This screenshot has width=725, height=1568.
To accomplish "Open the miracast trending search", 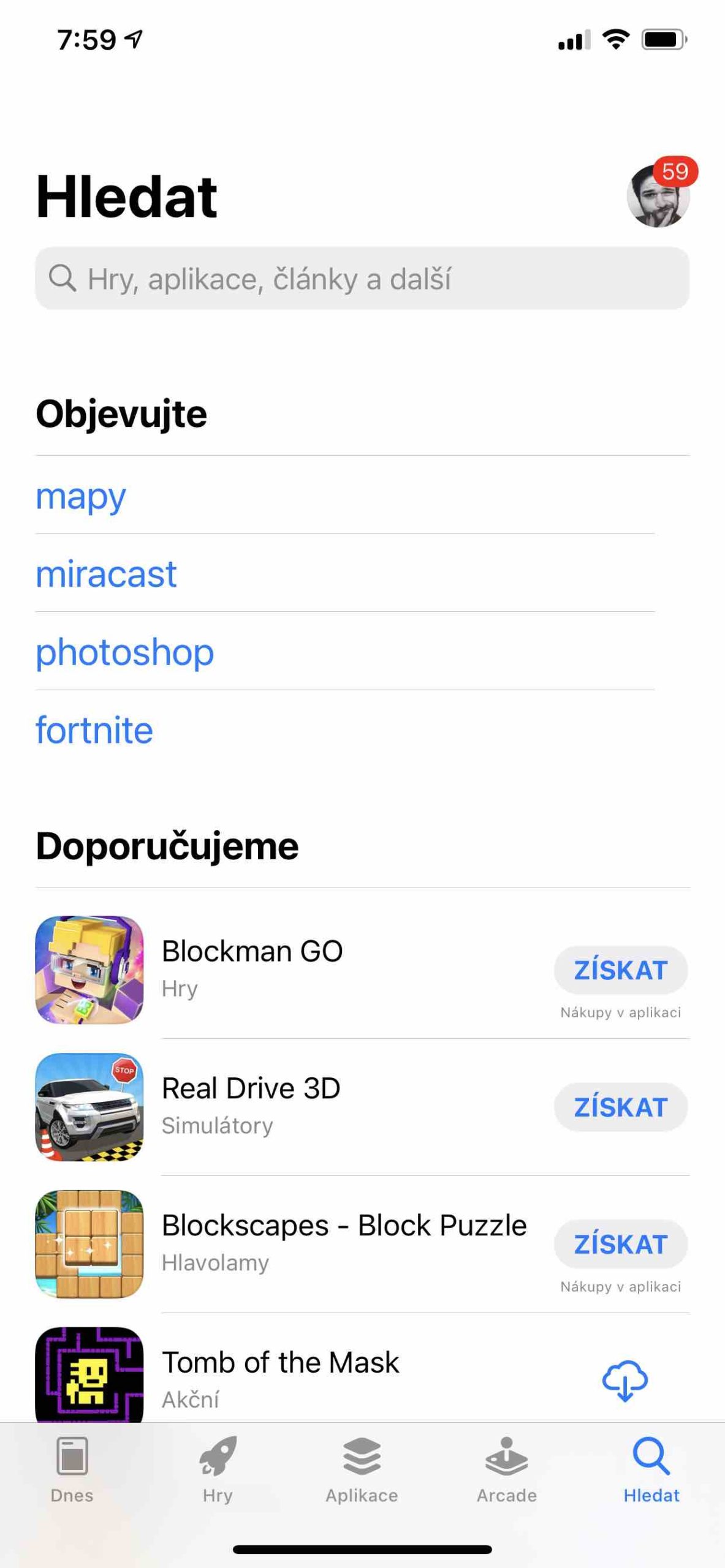I will point(105,575).
